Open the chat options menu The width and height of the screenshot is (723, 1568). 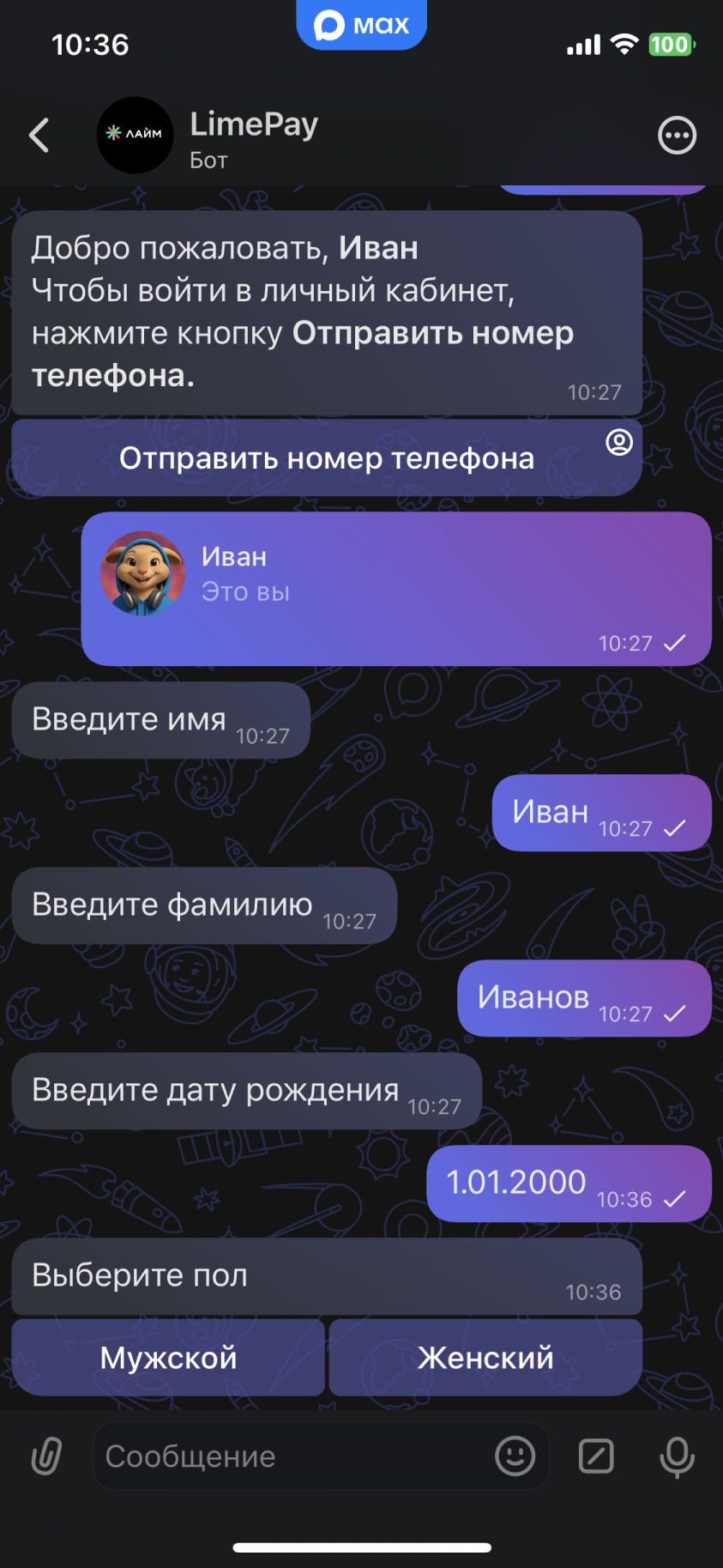[677, 136]
